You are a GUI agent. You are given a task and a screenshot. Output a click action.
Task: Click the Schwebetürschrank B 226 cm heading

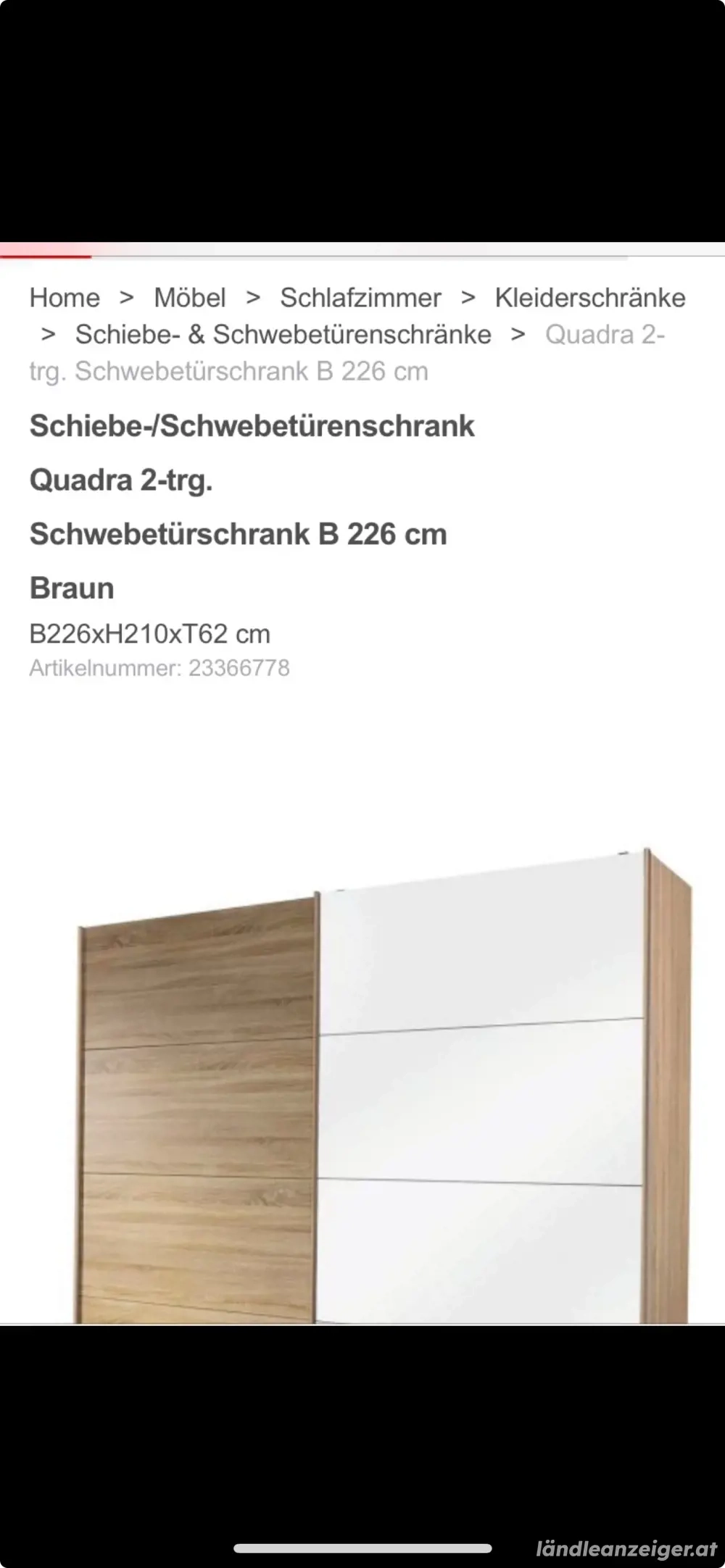pos(237,535)
